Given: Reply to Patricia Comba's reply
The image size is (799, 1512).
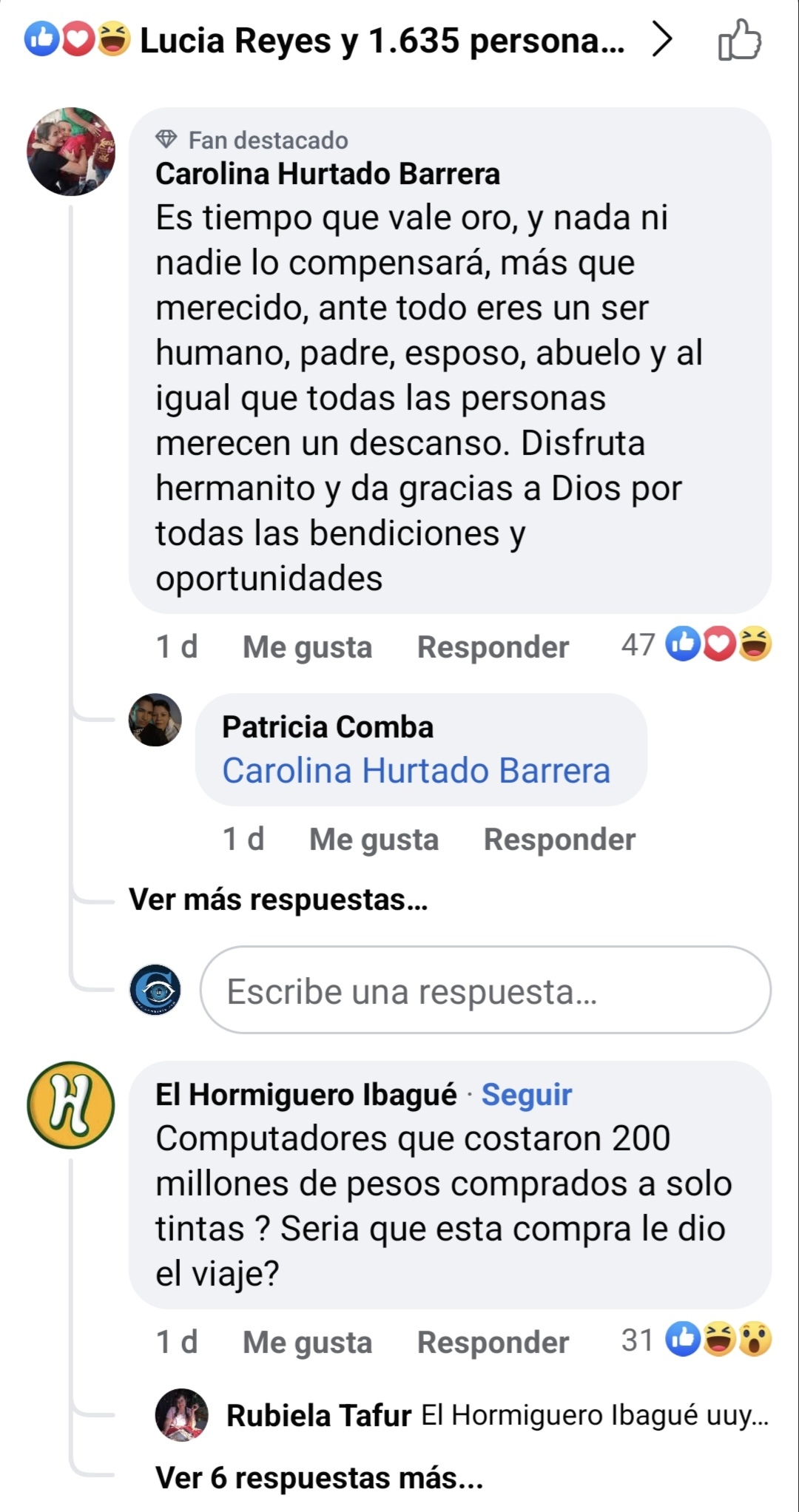Looking at the screenshot, I should pyautogui.click(x=559, y=840).
